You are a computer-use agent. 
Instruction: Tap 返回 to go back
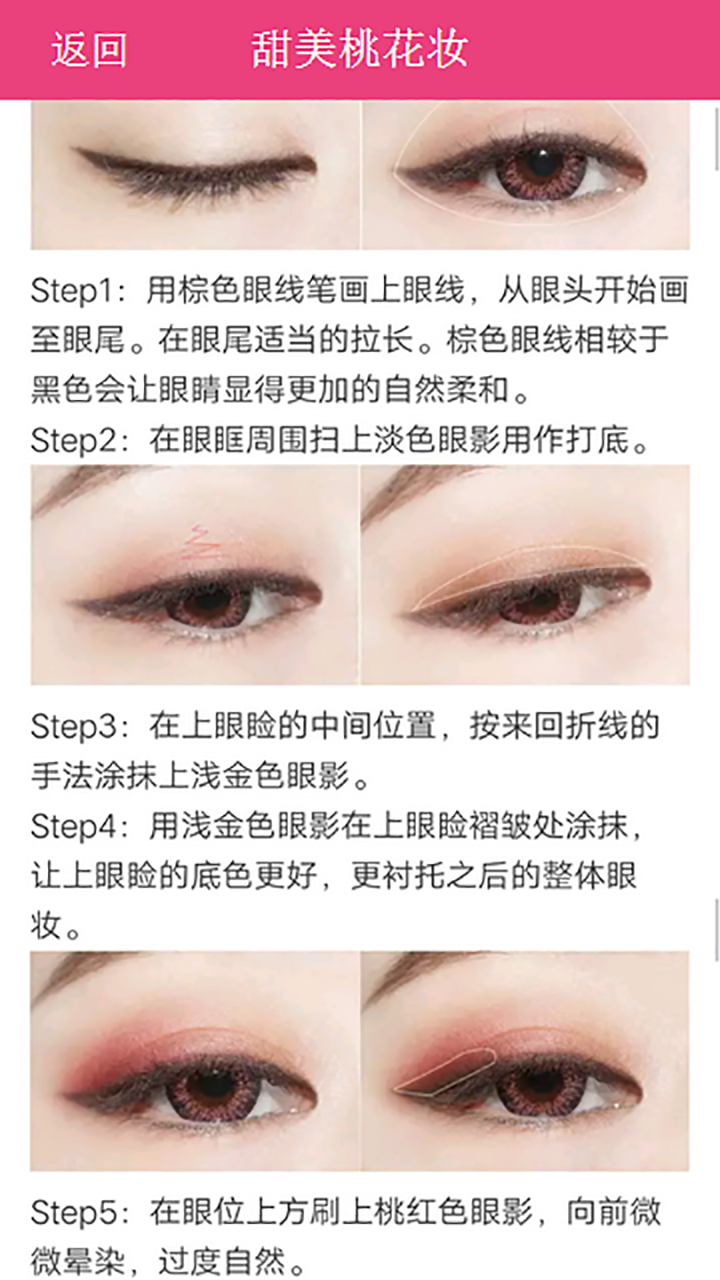coord(89,49)
